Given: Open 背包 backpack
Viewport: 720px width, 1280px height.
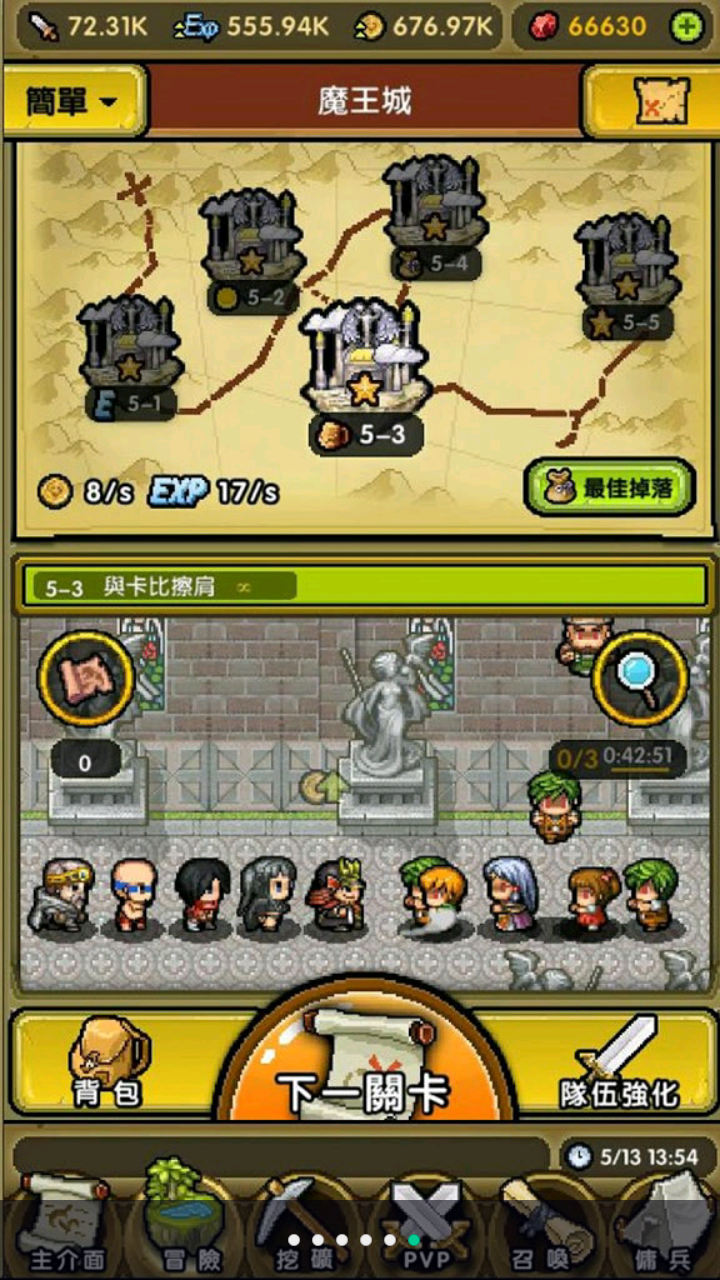Looking at the screenshot, I should point(108,1062).
